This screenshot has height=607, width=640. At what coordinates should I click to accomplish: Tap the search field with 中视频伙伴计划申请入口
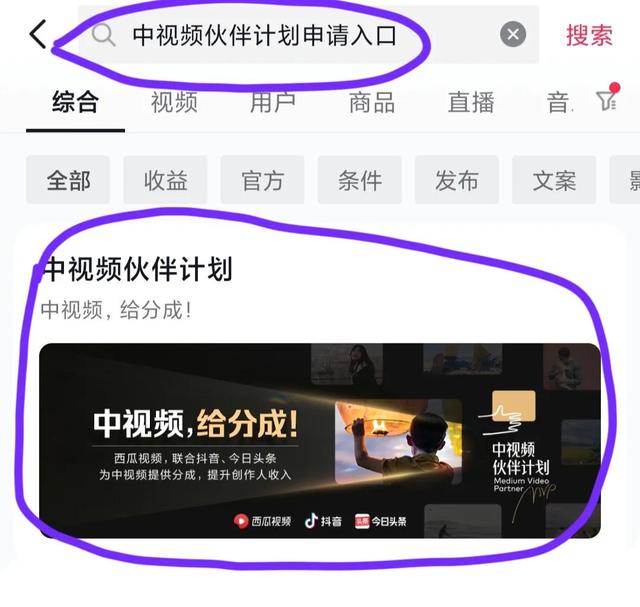(x=265, y=36)
